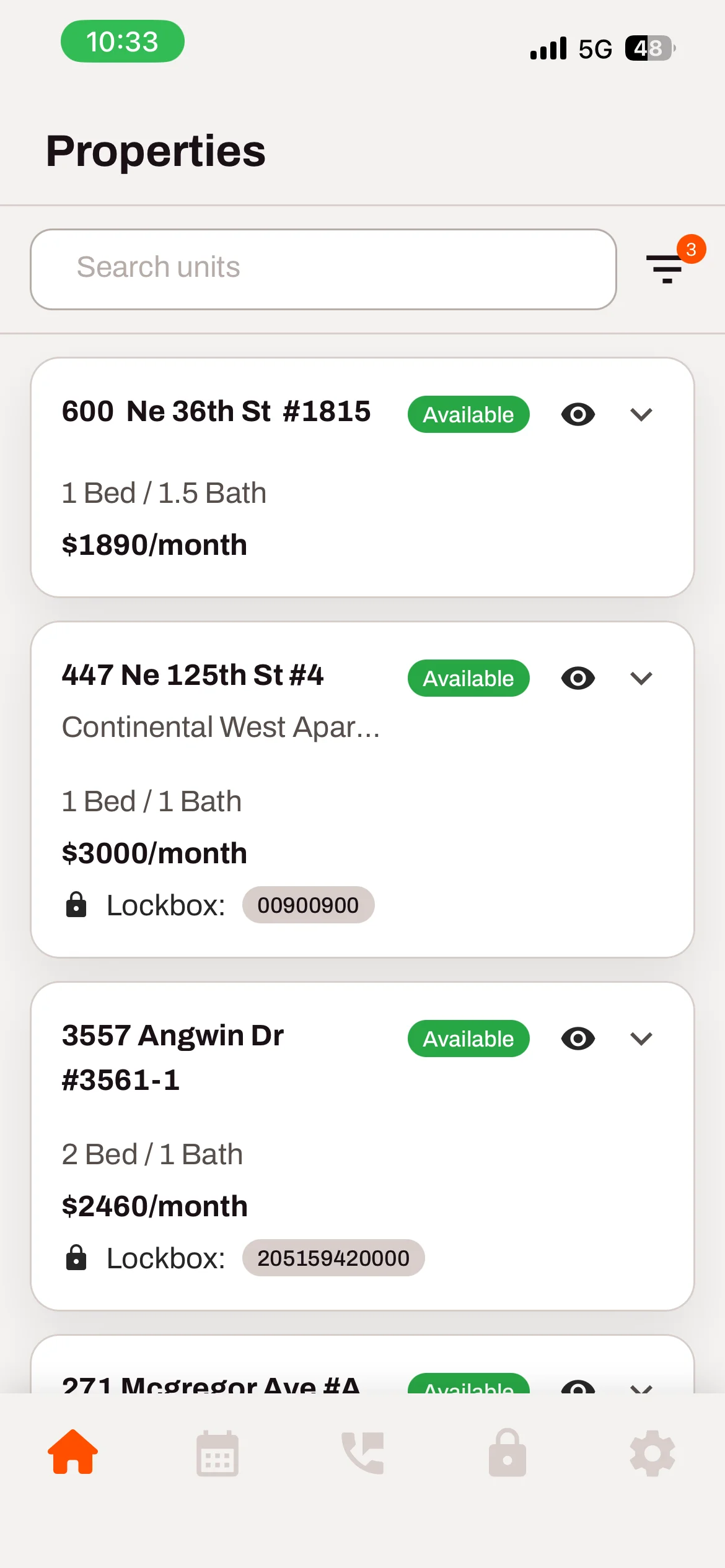Tap the lockbox padlock icon for 447 Ne 125th St
Viewport: 725px width, 1568px height.
coord(76,905)
